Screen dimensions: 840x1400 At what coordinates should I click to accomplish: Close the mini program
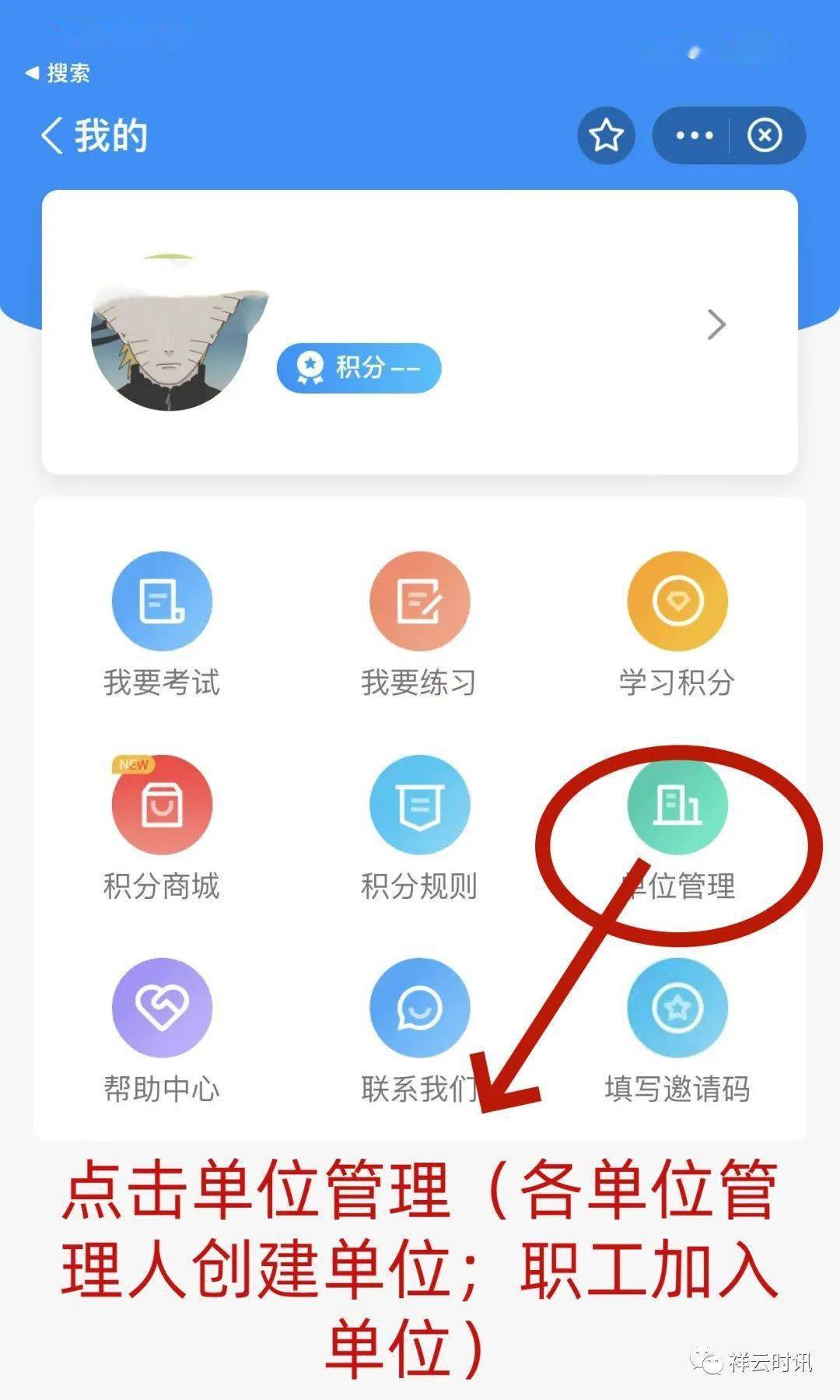(x=765, y=135)
